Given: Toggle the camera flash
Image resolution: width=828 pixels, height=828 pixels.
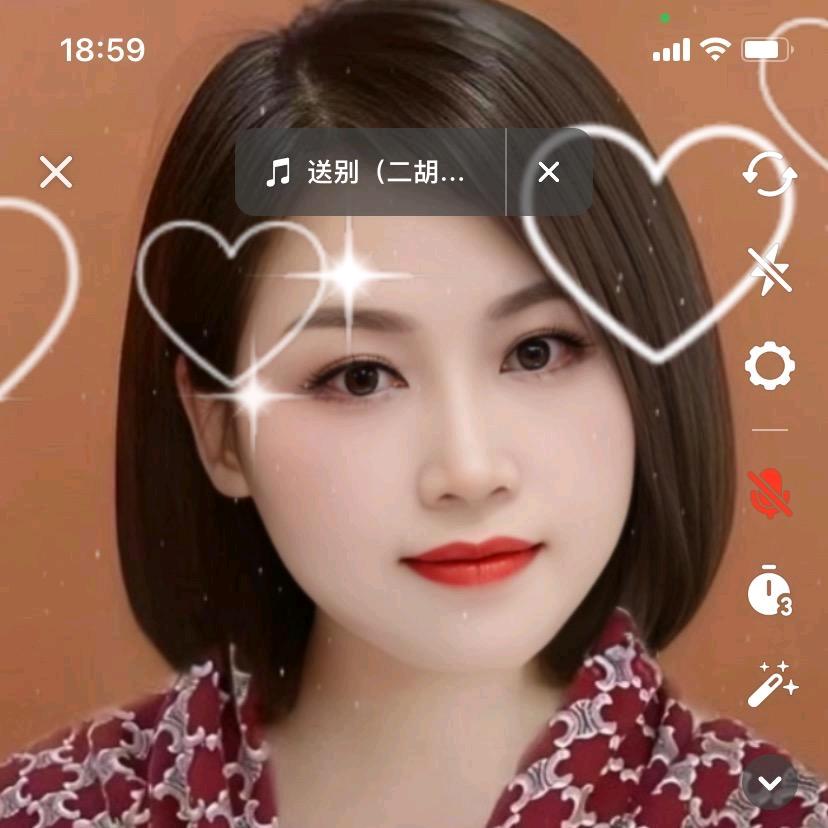Looking at the screenshot, I should [x=770, y=270].
